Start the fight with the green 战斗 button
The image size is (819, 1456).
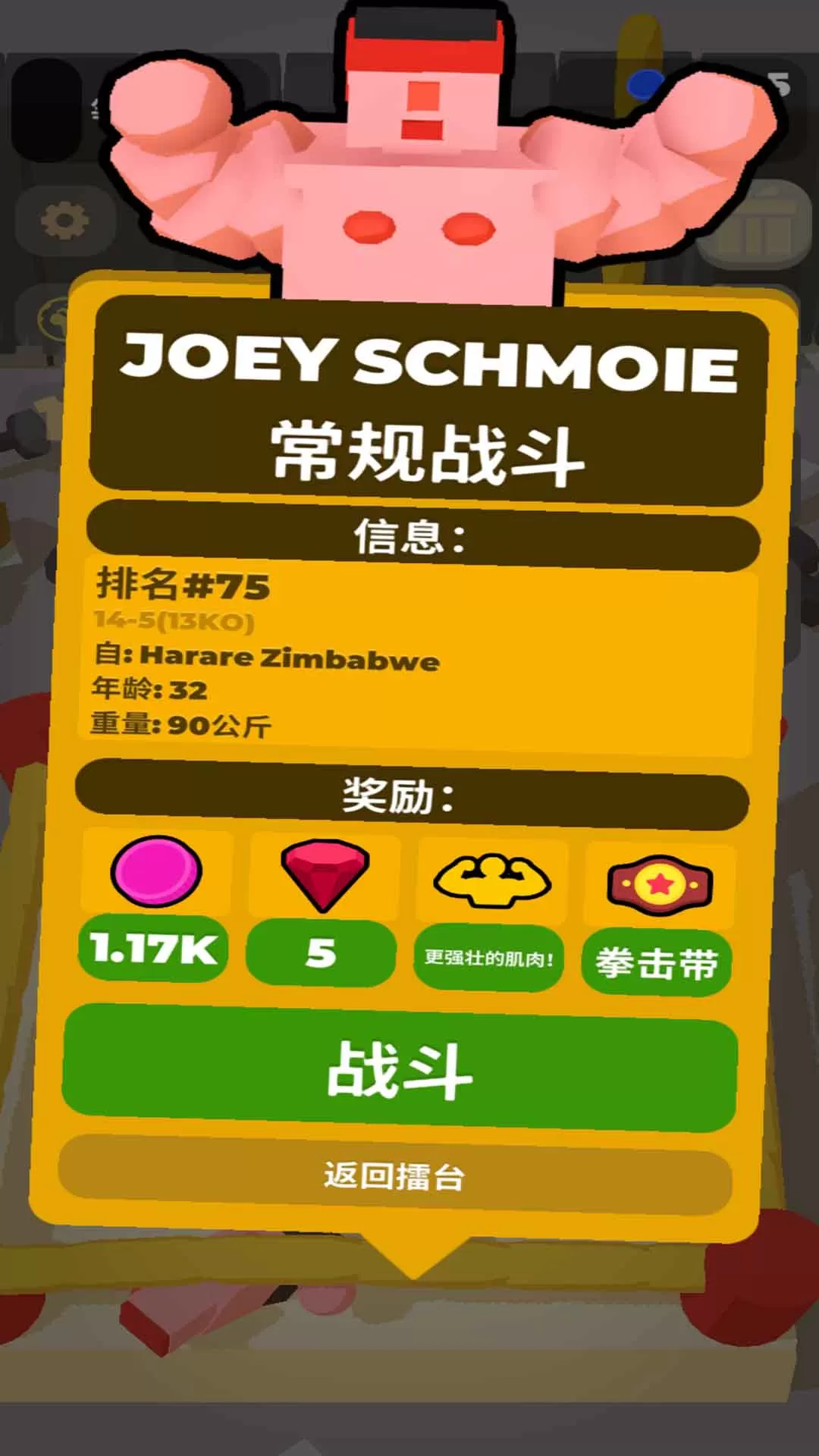point(400,1069)
